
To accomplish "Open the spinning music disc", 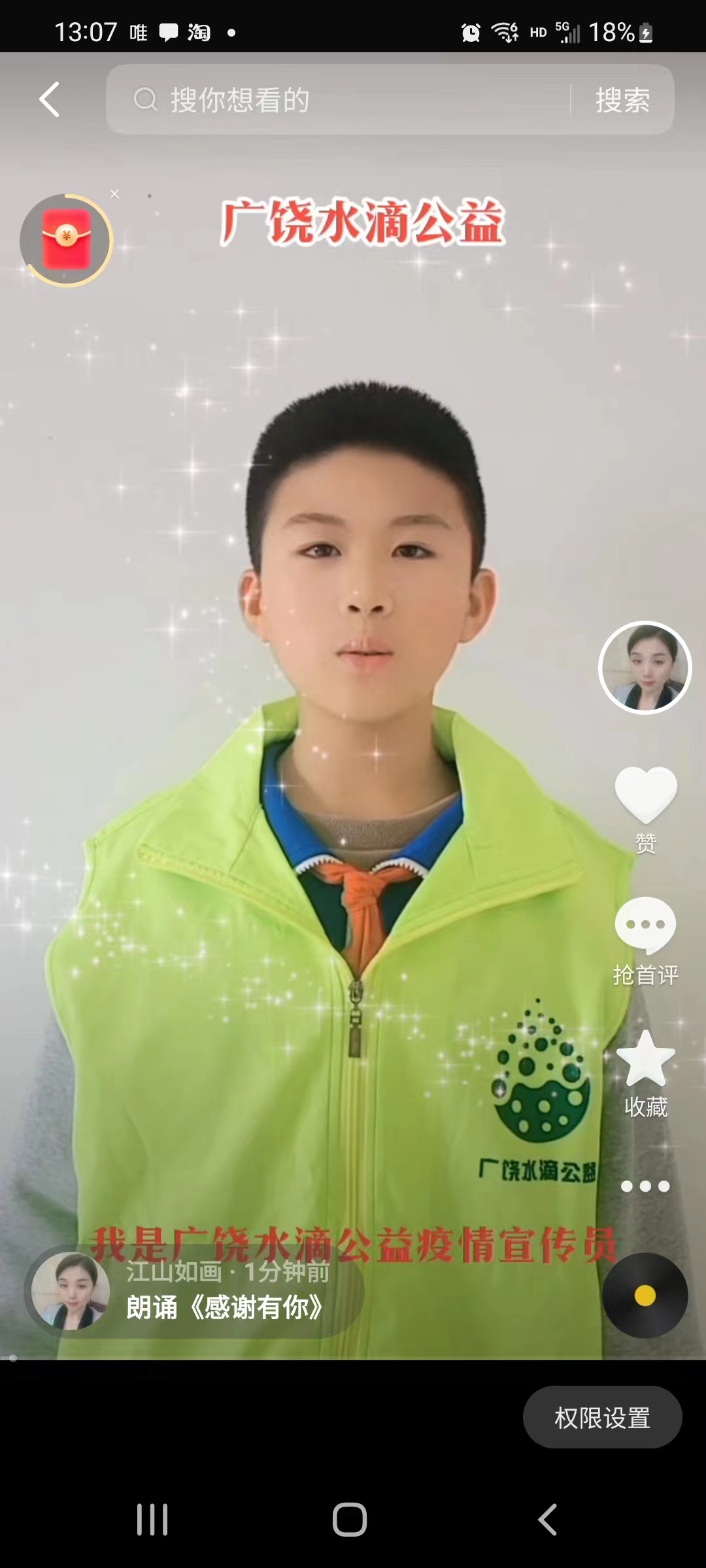I will pos(645,1295).
